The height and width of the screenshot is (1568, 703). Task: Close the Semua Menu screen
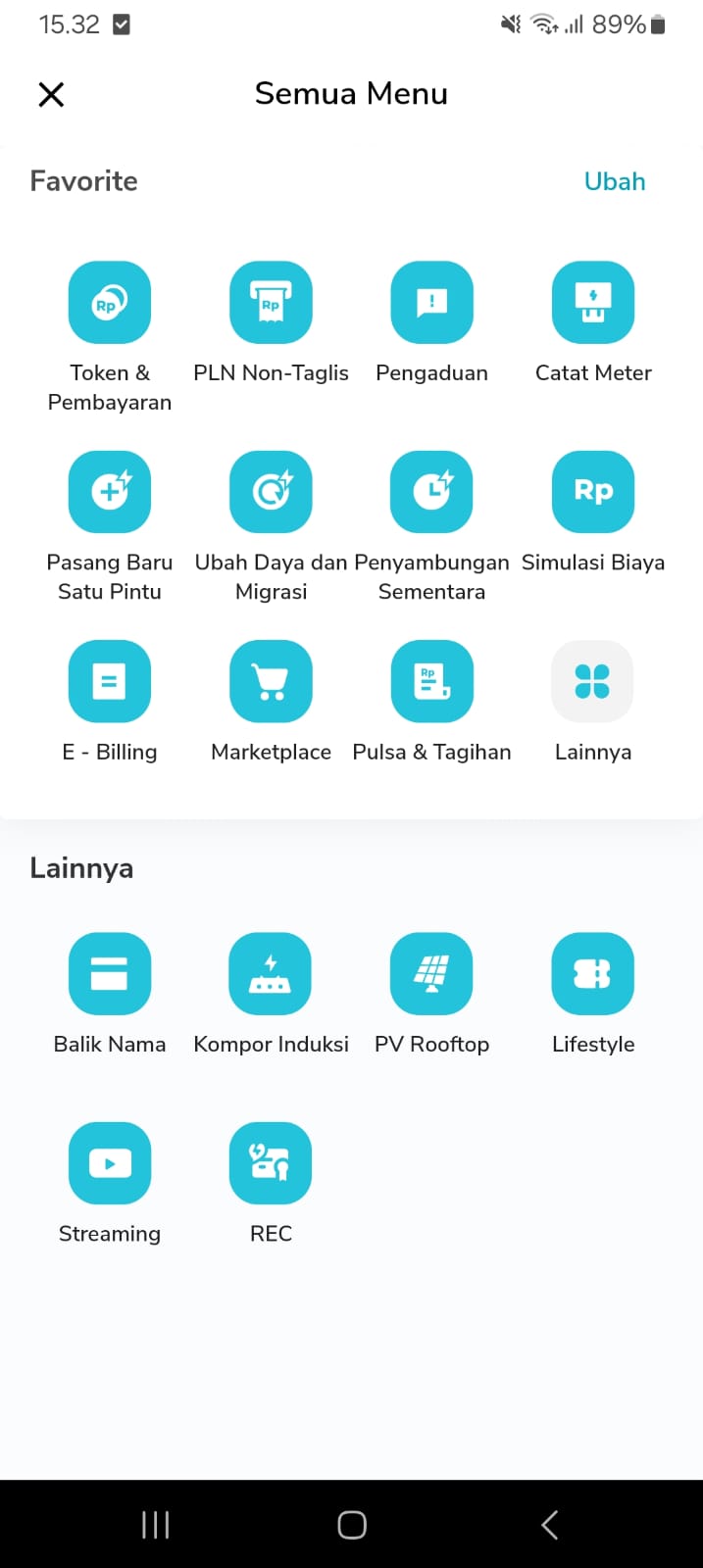[51, 94]
